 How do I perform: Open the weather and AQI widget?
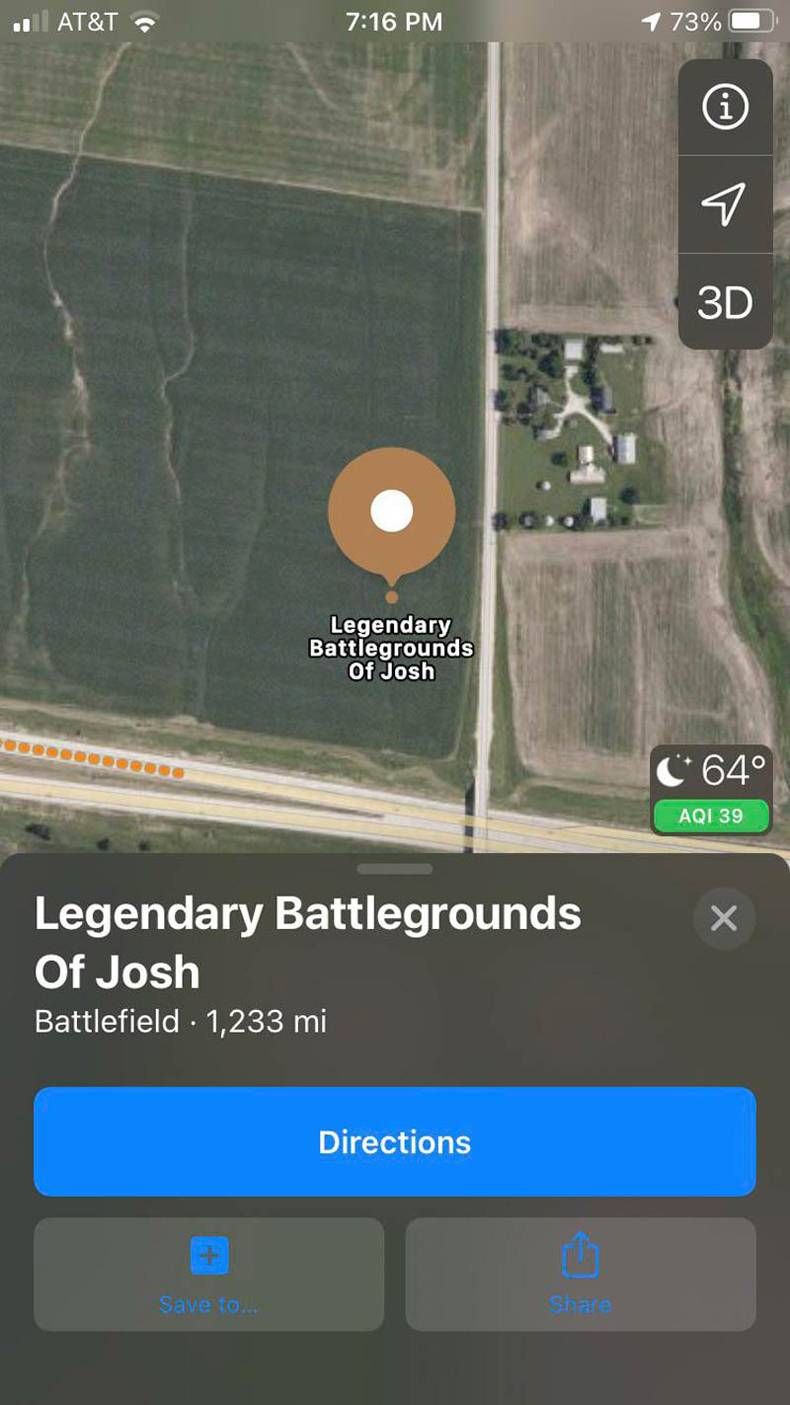[x=711, y=790]
